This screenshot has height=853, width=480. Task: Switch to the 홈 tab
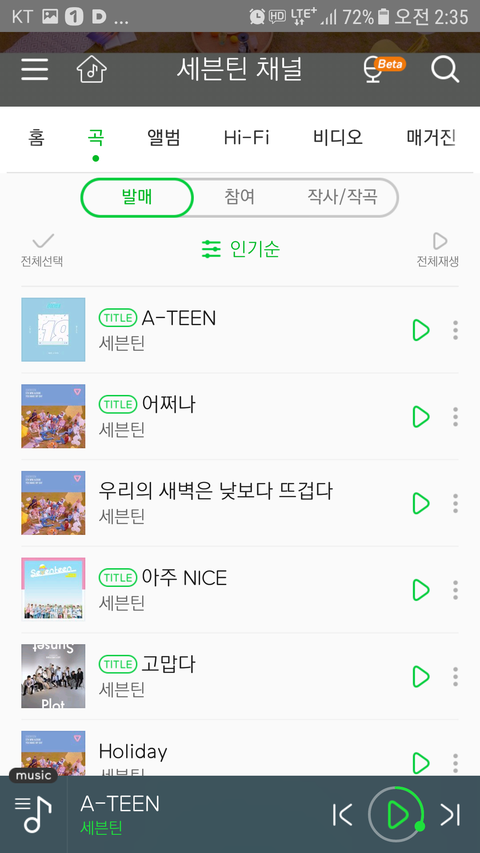[36, 138]
